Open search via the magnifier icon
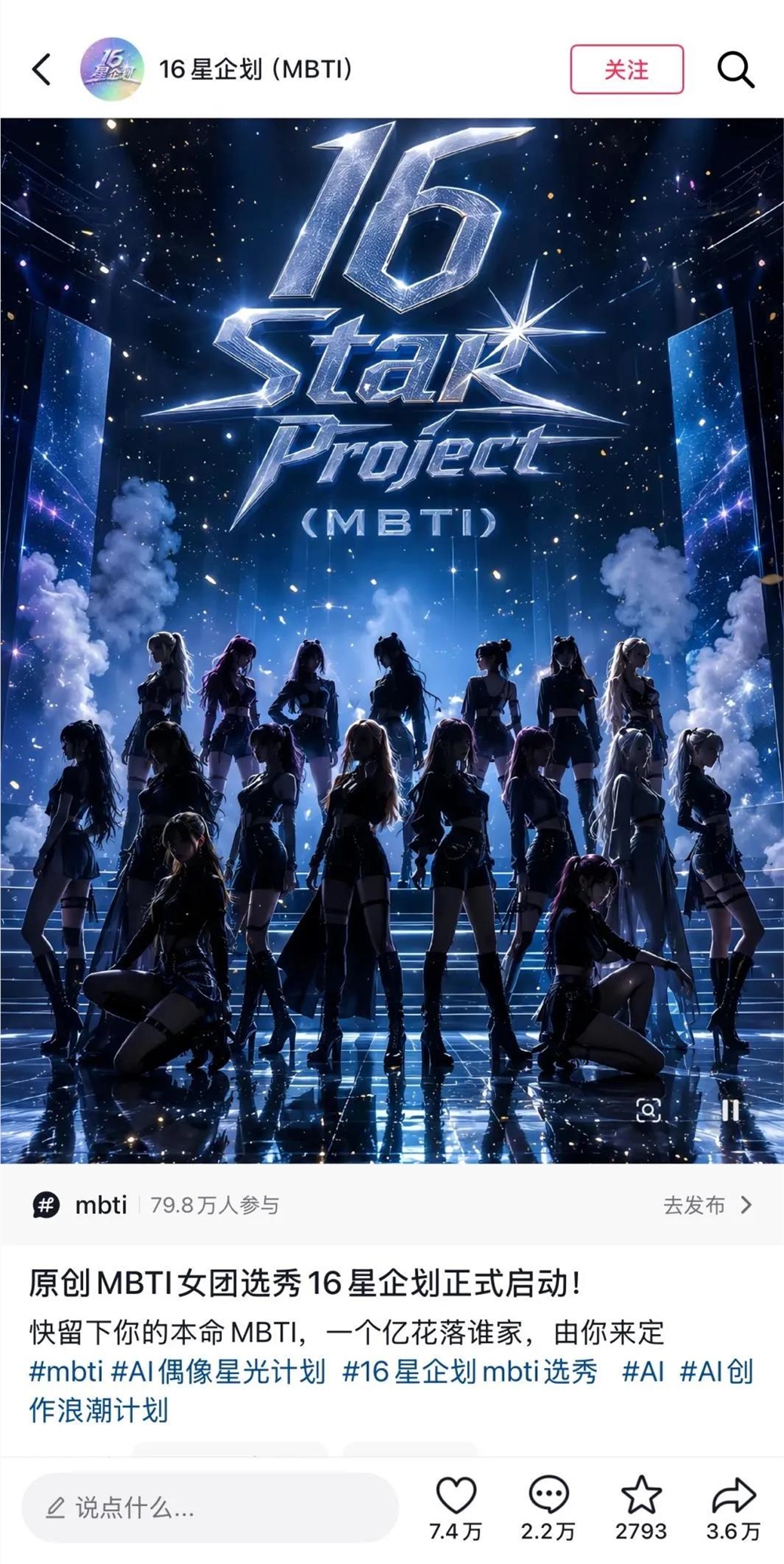The image size is (784, 1564). click(x=735, y=69)
